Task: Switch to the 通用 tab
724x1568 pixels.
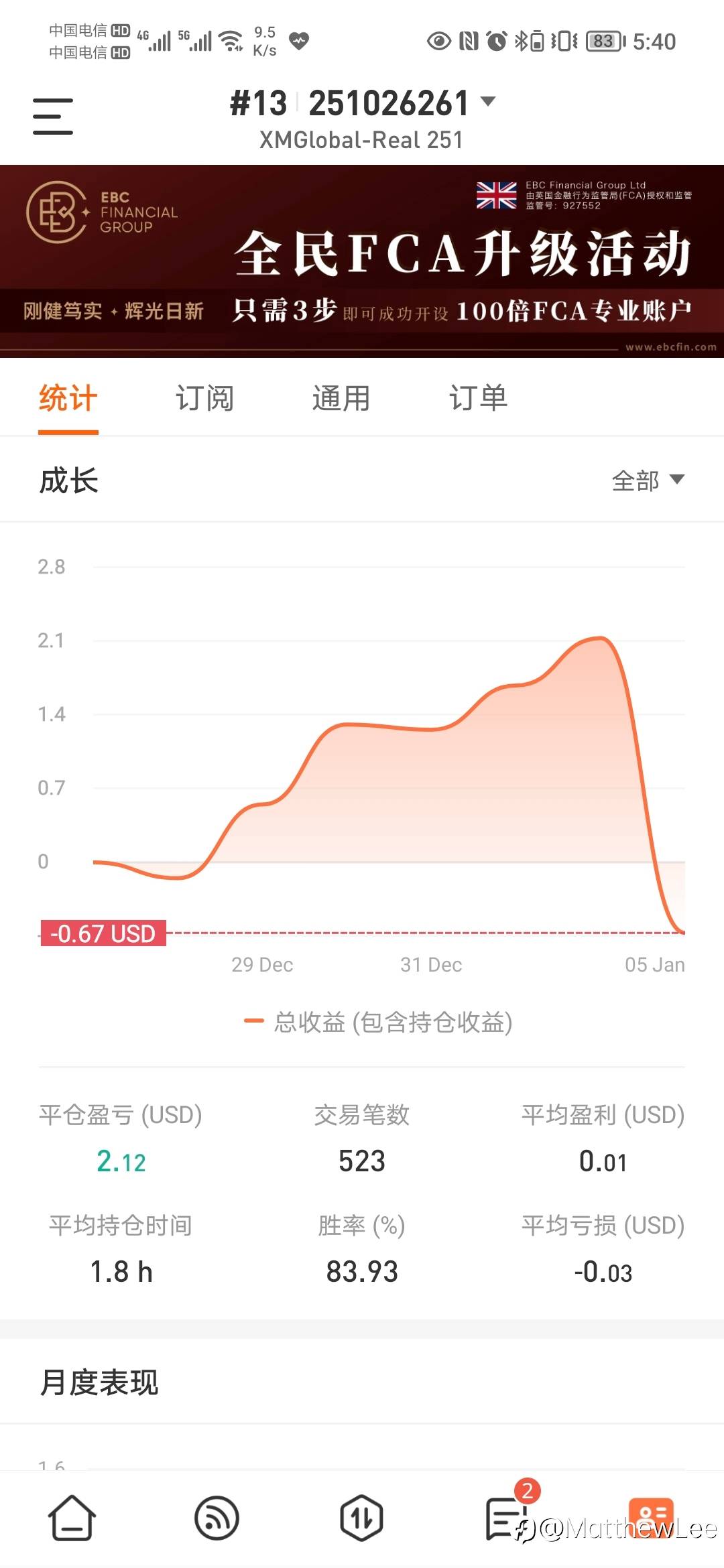Action: (341, 398)
